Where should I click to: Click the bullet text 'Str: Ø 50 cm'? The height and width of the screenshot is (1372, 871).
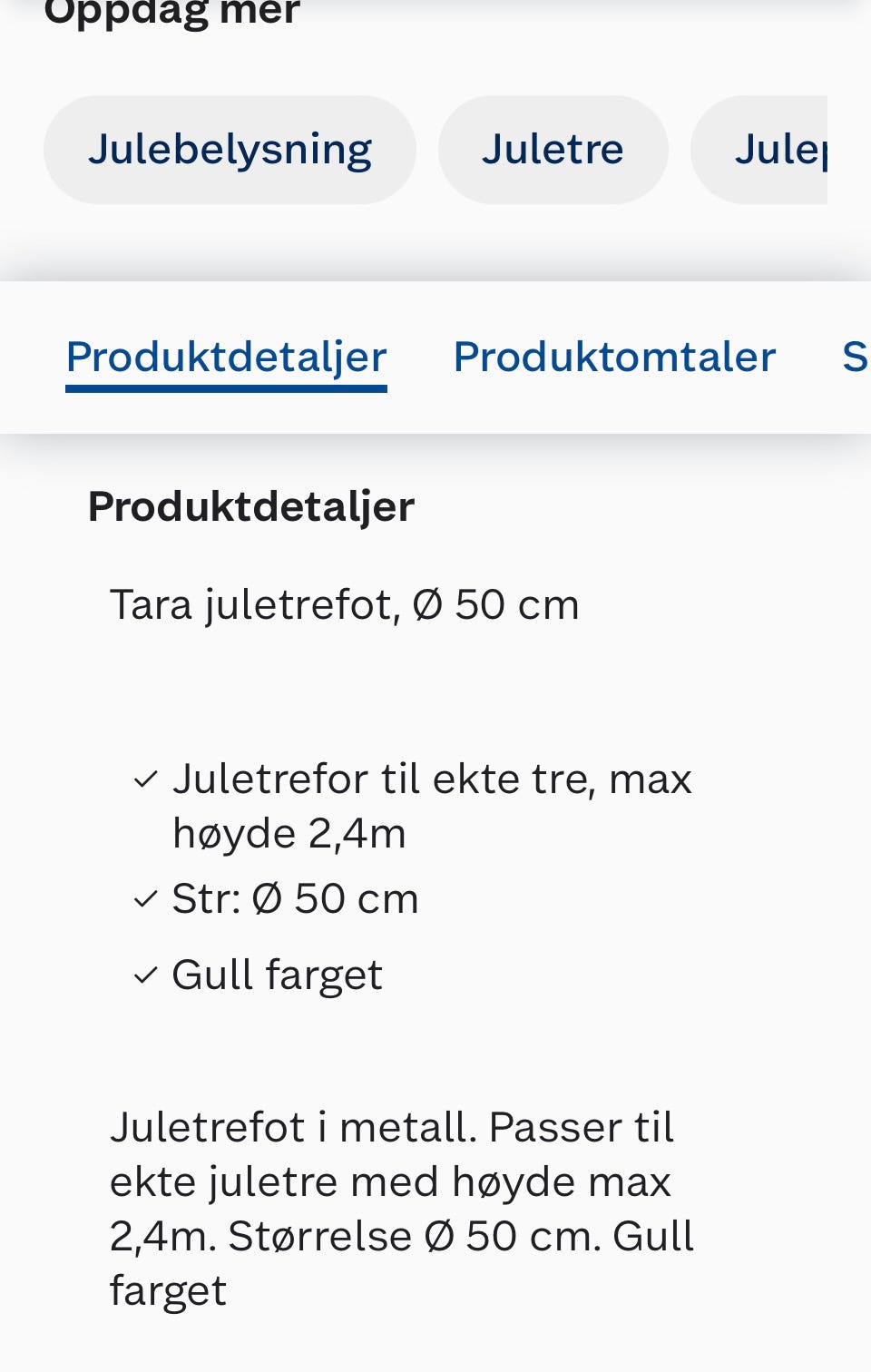296,897
